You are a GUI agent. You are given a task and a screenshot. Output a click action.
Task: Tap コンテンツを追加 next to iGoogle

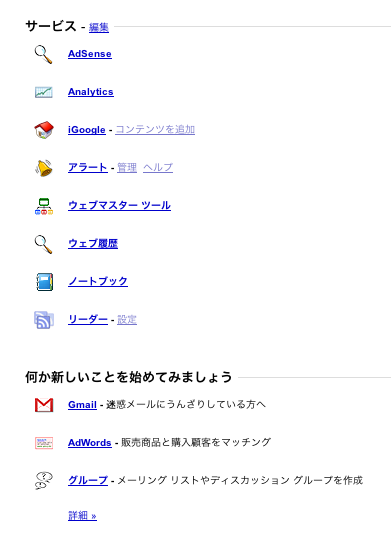(x=155, y=130)
